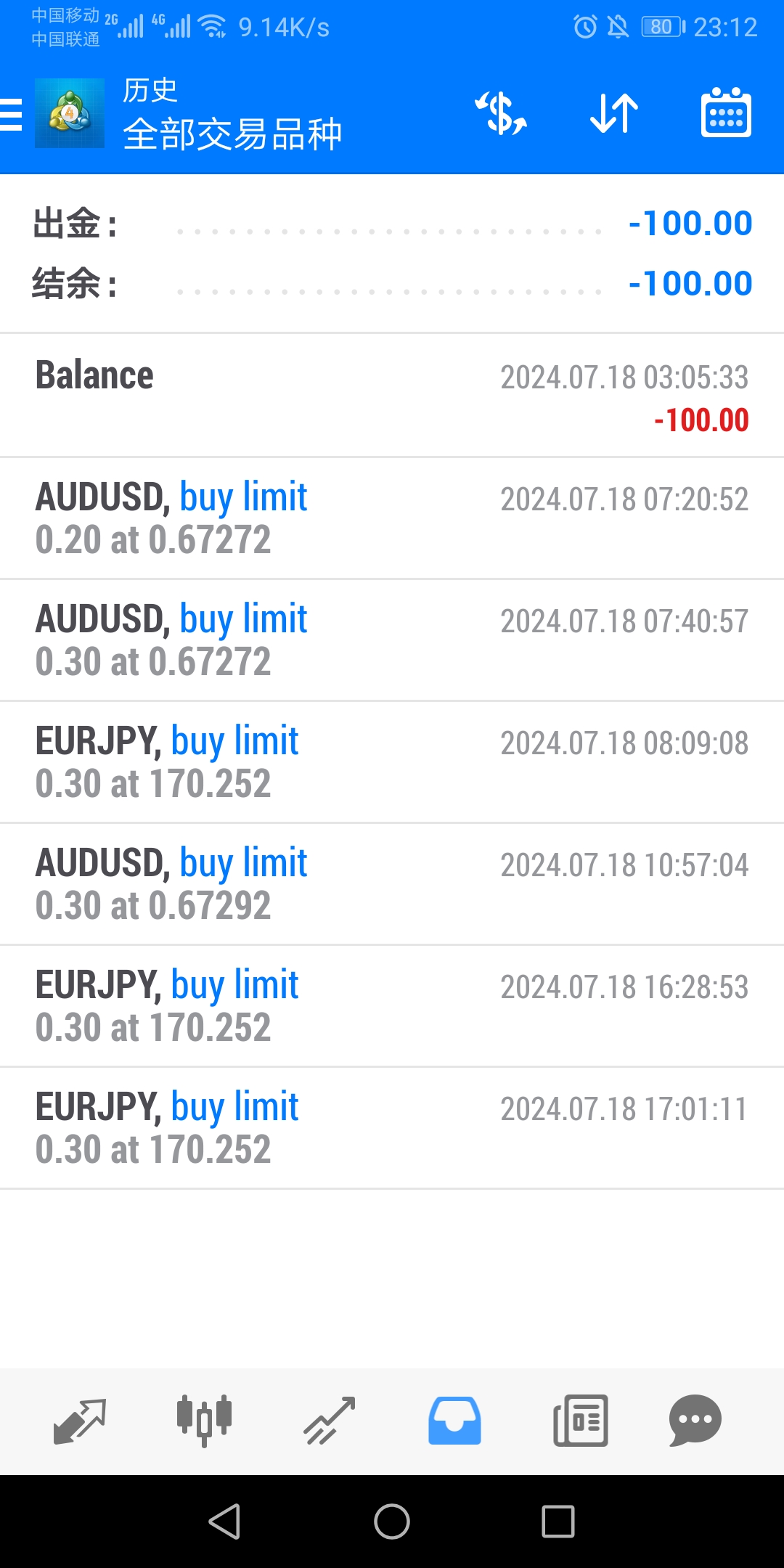Tap the sort arrows icon

point(614,113)
